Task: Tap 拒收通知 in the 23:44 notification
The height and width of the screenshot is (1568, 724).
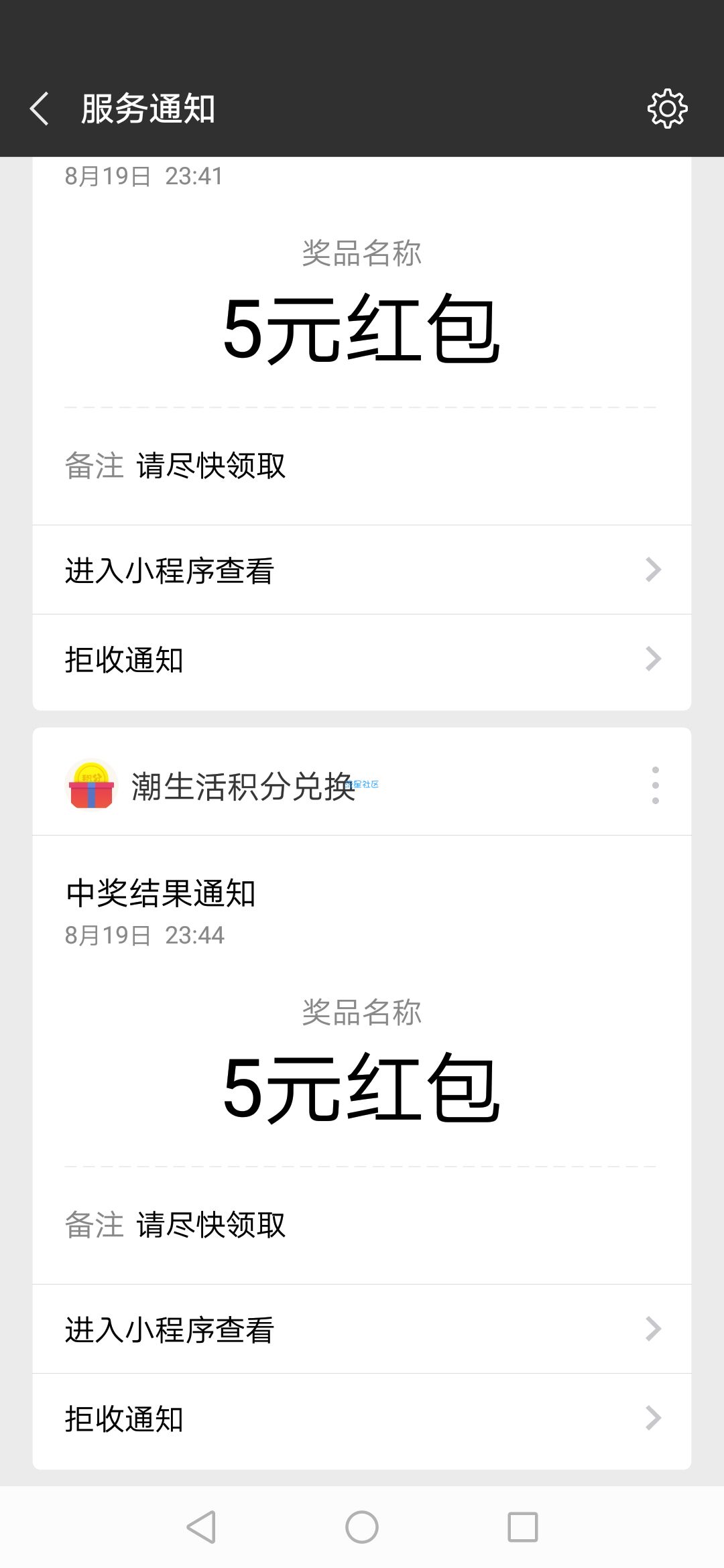Action: [x=362, y=1419]
